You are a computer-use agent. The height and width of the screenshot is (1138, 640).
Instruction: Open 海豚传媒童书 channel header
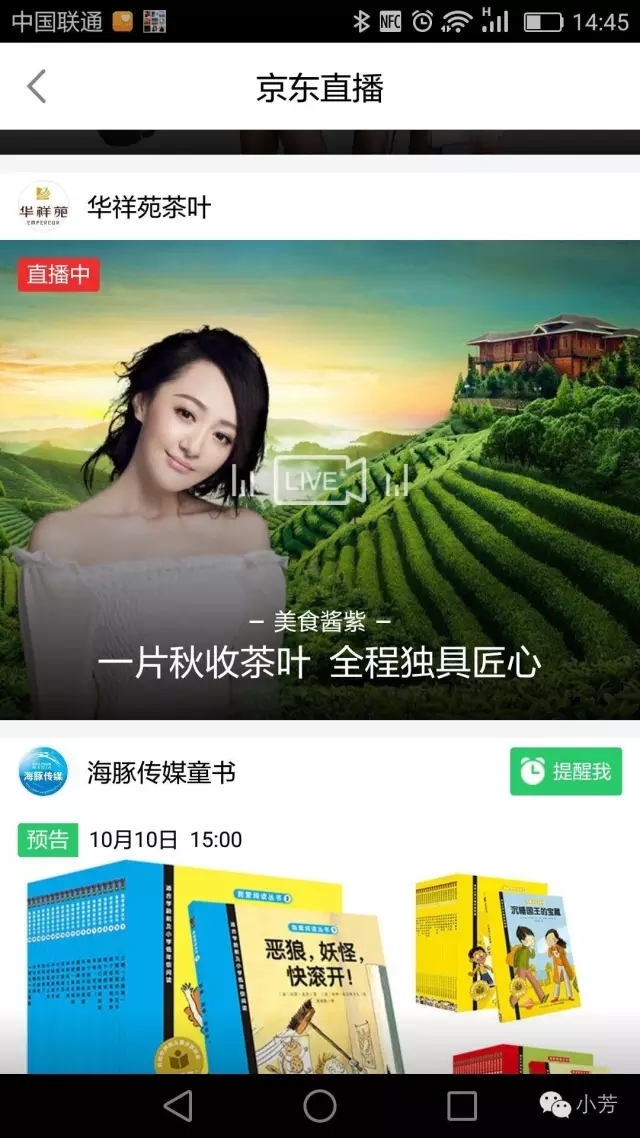tap(160, 772)
